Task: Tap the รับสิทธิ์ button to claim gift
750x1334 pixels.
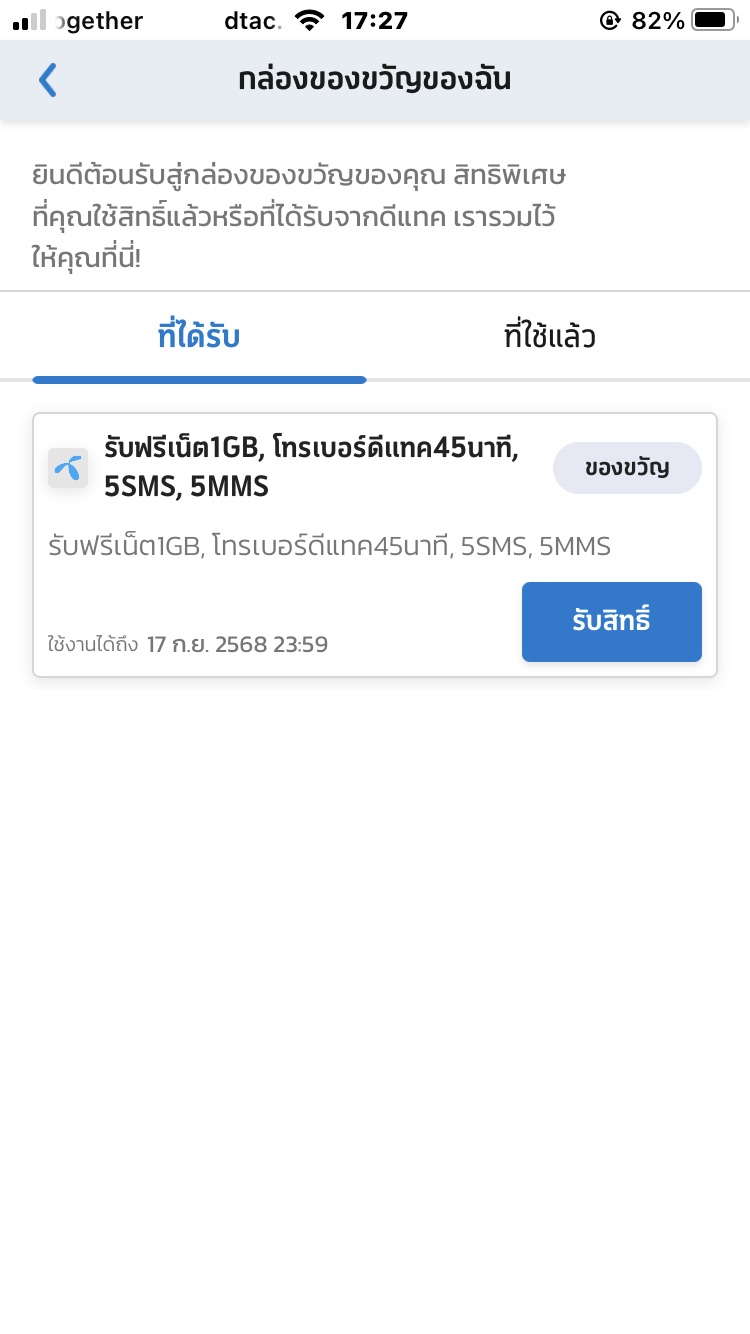Action: 611,621
